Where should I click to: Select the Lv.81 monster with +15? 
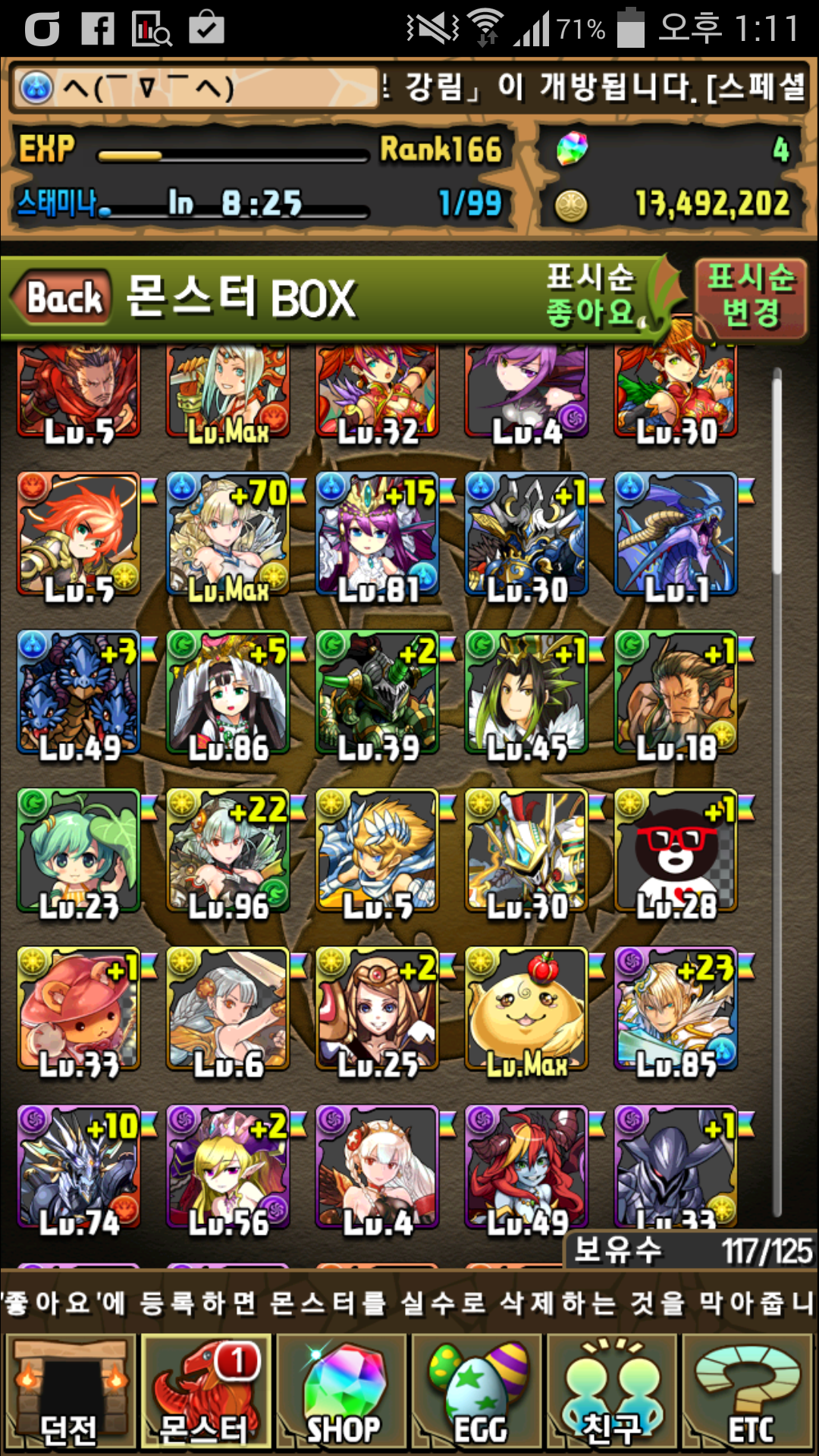(377, 535)
